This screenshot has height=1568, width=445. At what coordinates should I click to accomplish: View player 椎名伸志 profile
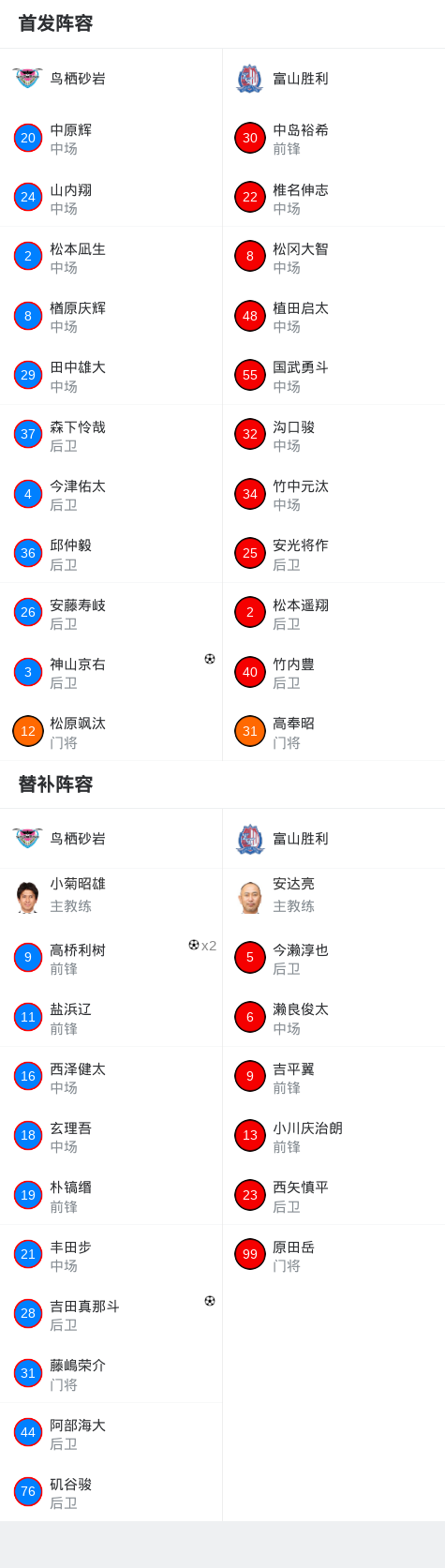pyautogui.click(x=334, y=198)
